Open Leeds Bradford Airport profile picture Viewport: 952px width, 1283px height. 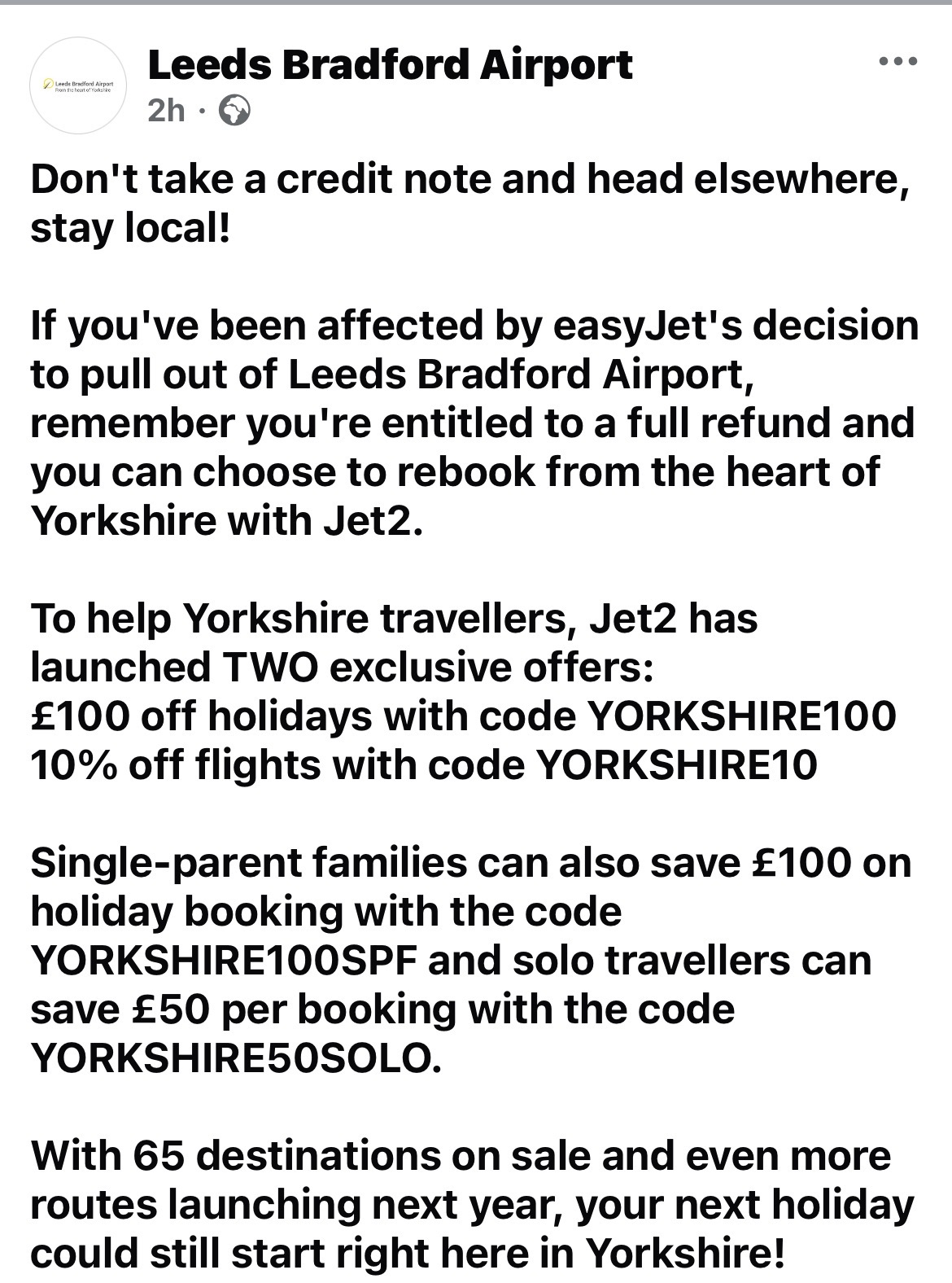click(x=78, y=85)
